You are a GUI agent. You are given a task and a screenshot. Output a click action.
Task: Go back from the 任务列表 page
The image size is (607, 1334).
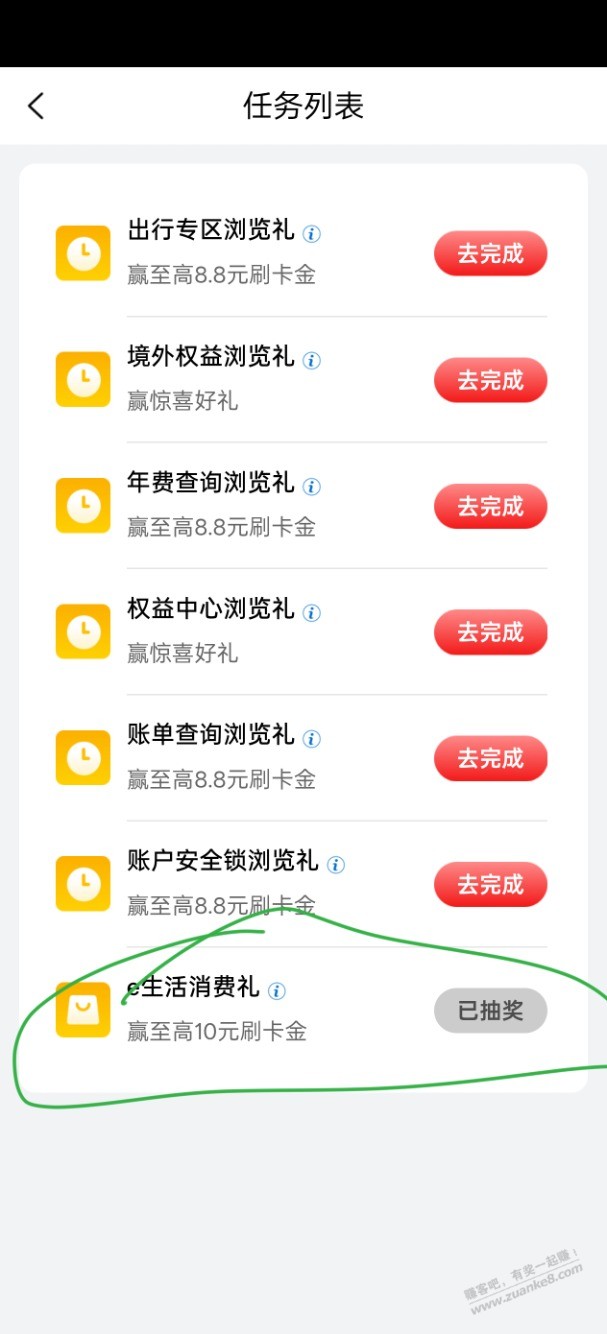click(x=37, y=106)
